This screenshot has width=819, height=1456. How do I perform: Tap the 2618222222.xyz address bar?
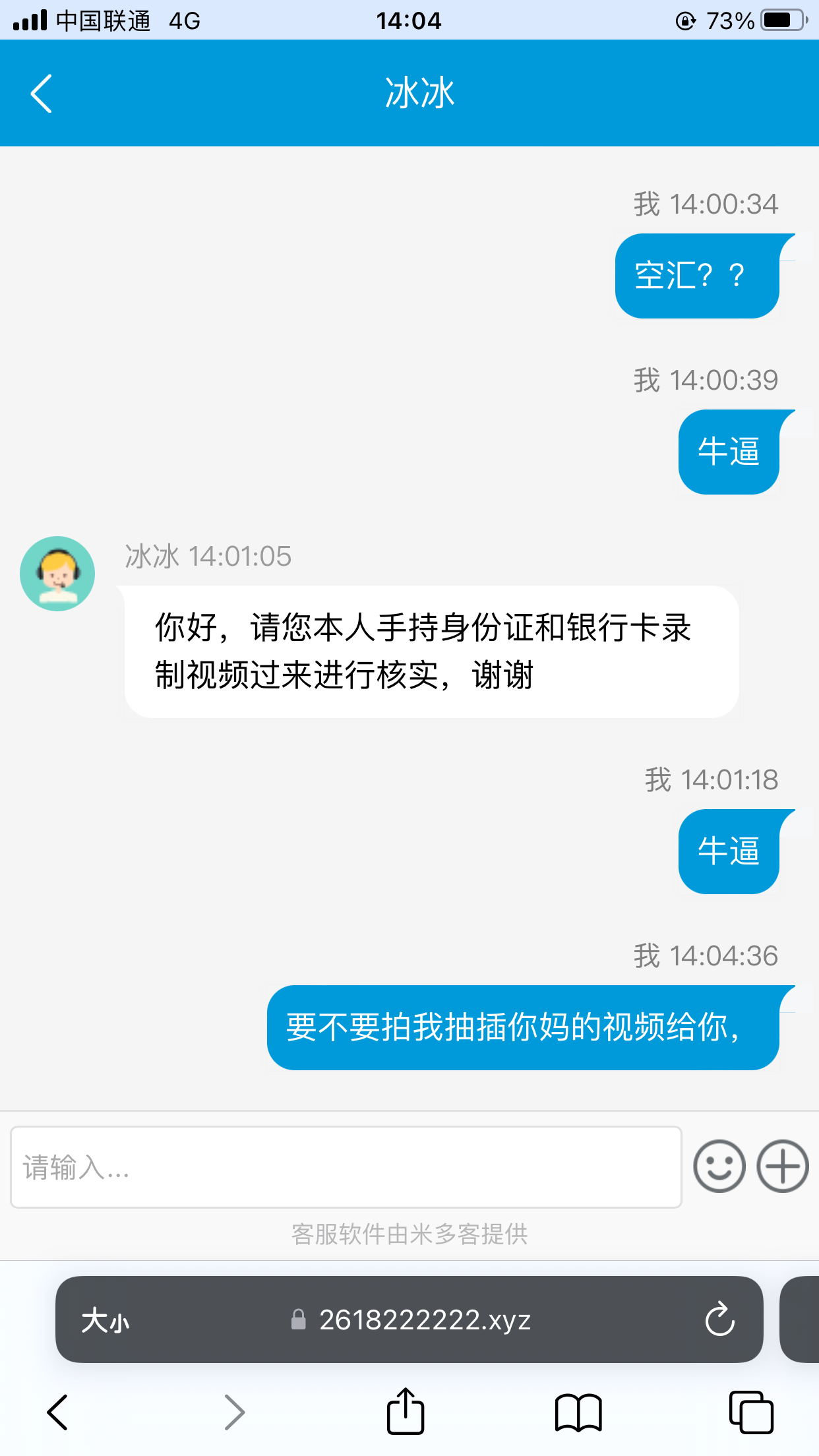click(411, 1320)
